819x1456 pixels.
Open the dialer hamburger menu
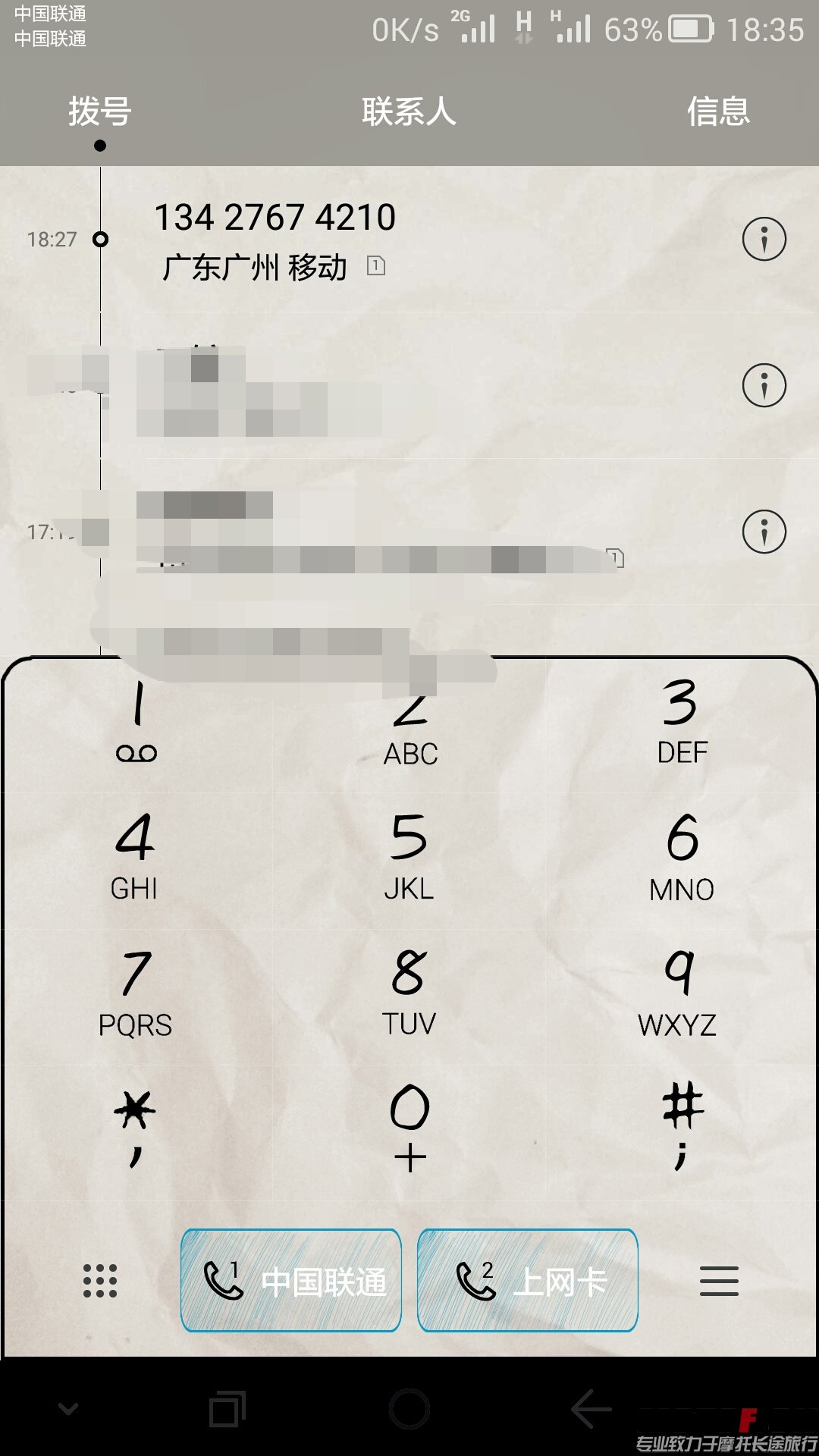[718, 1281]
